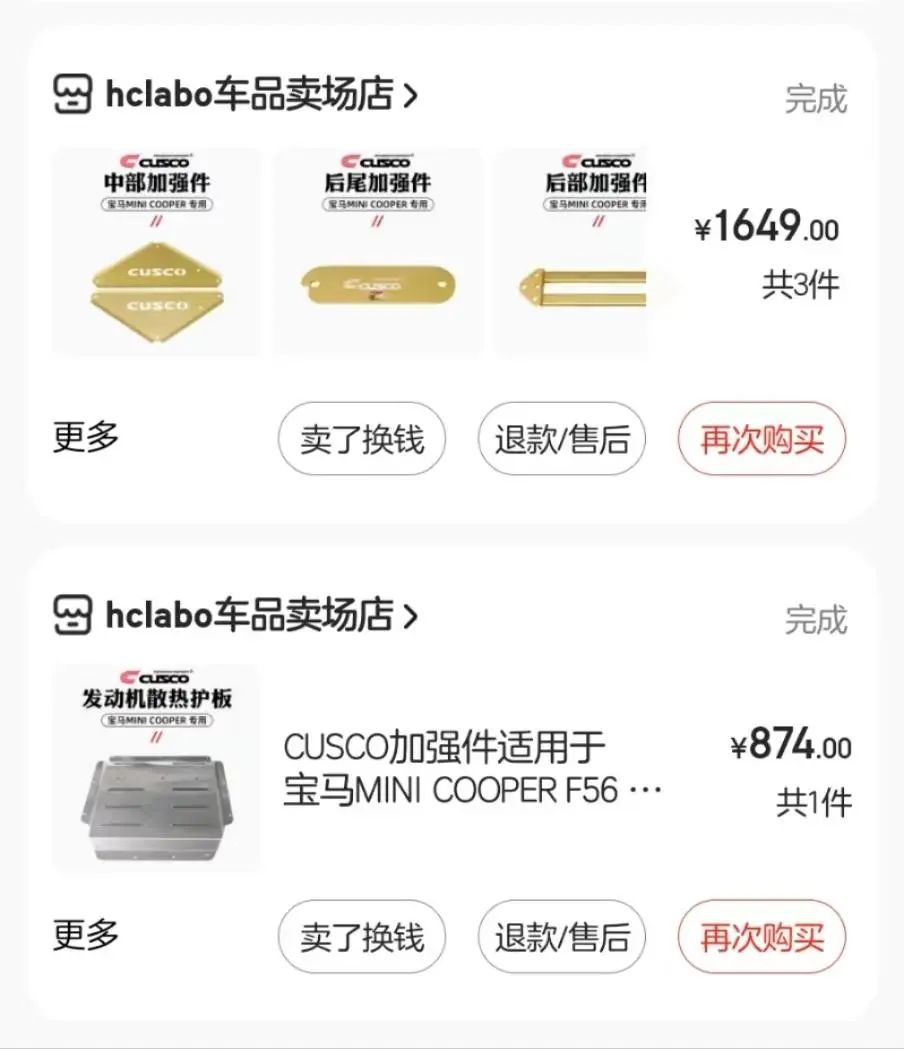Tap 更多 on the ¥1649 order
The image size is (904, 1049).
click(x=86, y=437)
